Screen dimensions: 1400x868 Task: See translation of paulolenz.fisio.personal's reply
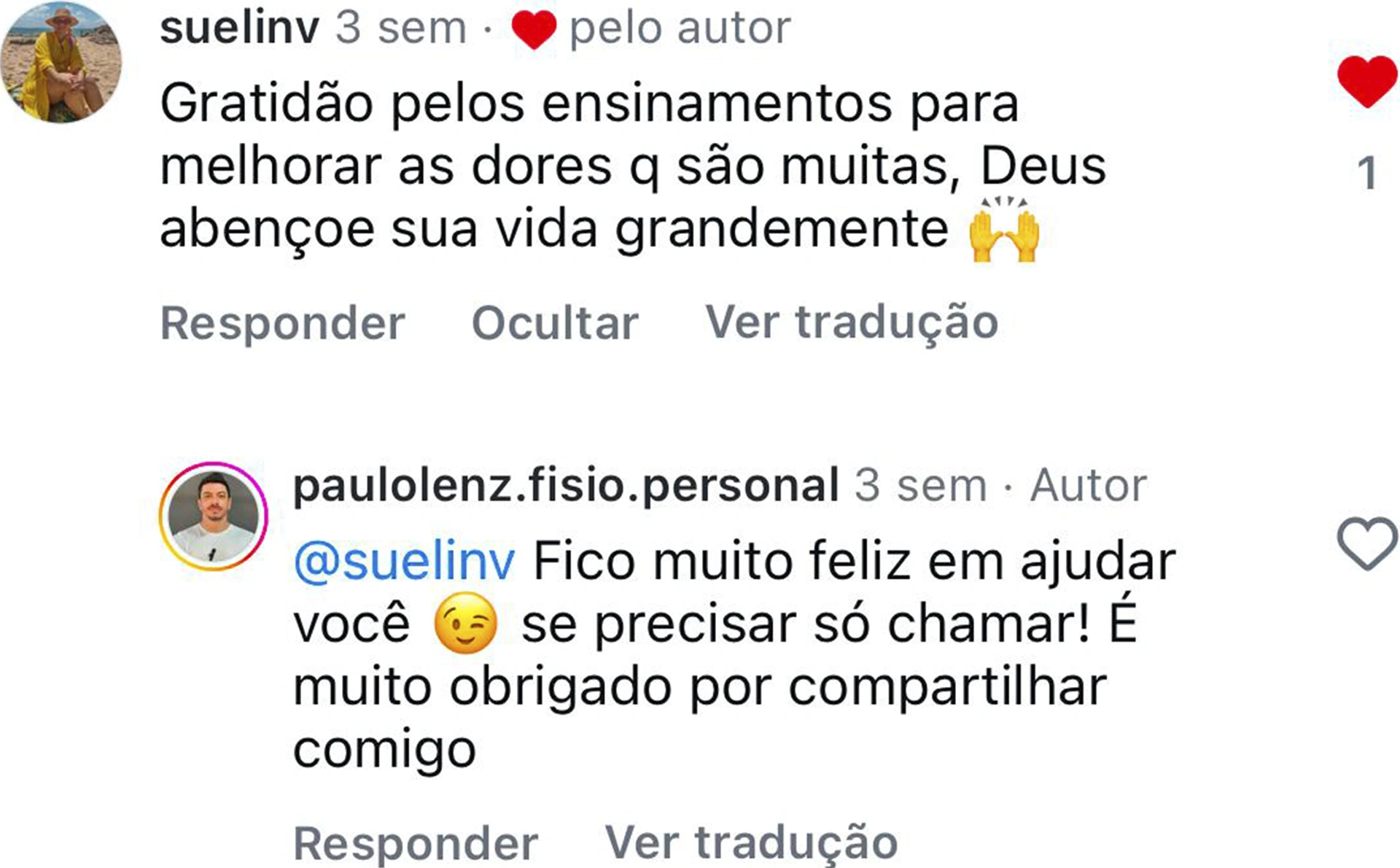tap(751, 842)
